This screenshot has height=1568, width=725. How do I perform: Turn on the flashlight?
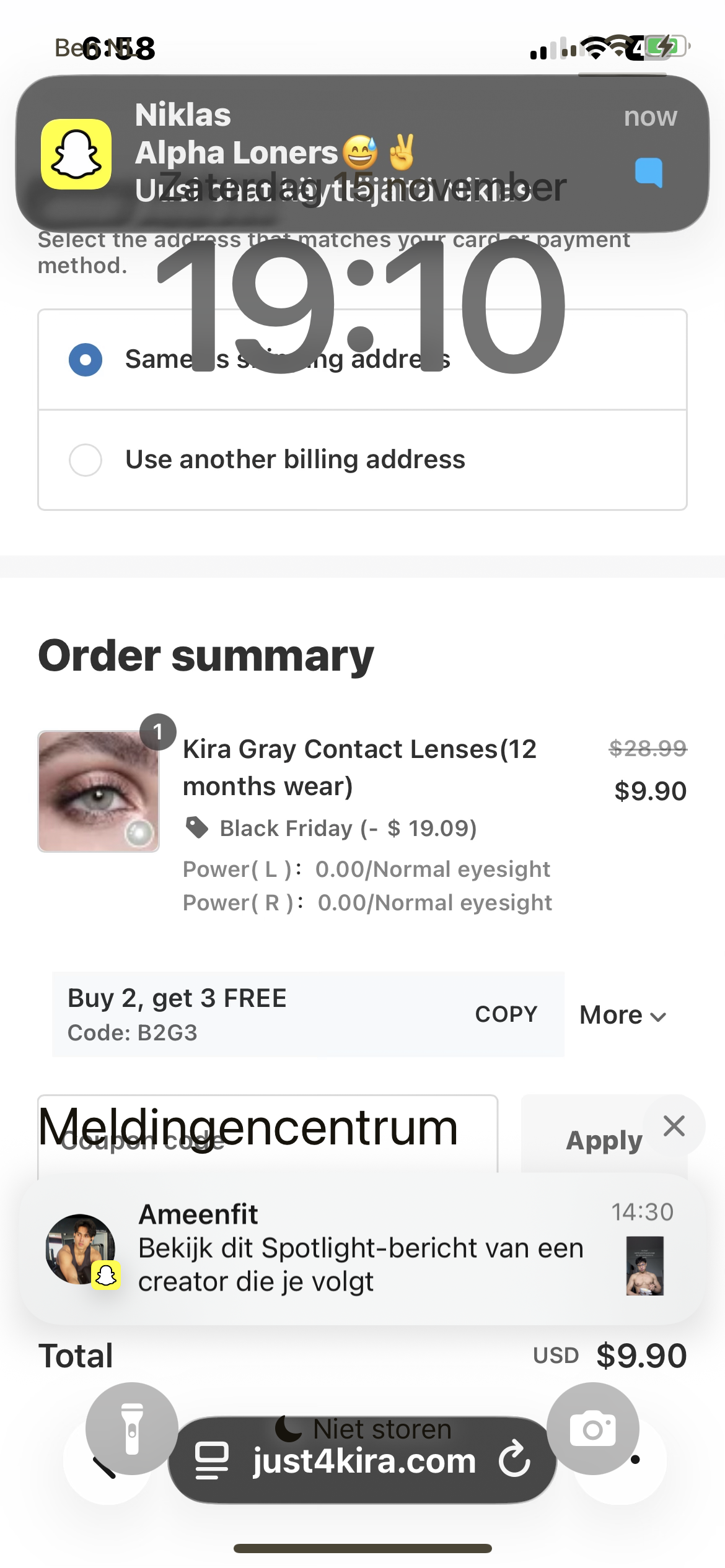pyautogui.click(x=131, y=1428)
